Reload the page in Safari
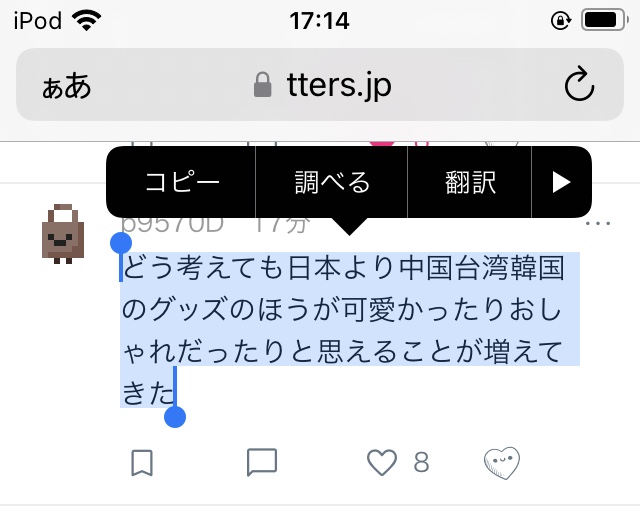This screenshot has height=518, width=640. (579, 84)
